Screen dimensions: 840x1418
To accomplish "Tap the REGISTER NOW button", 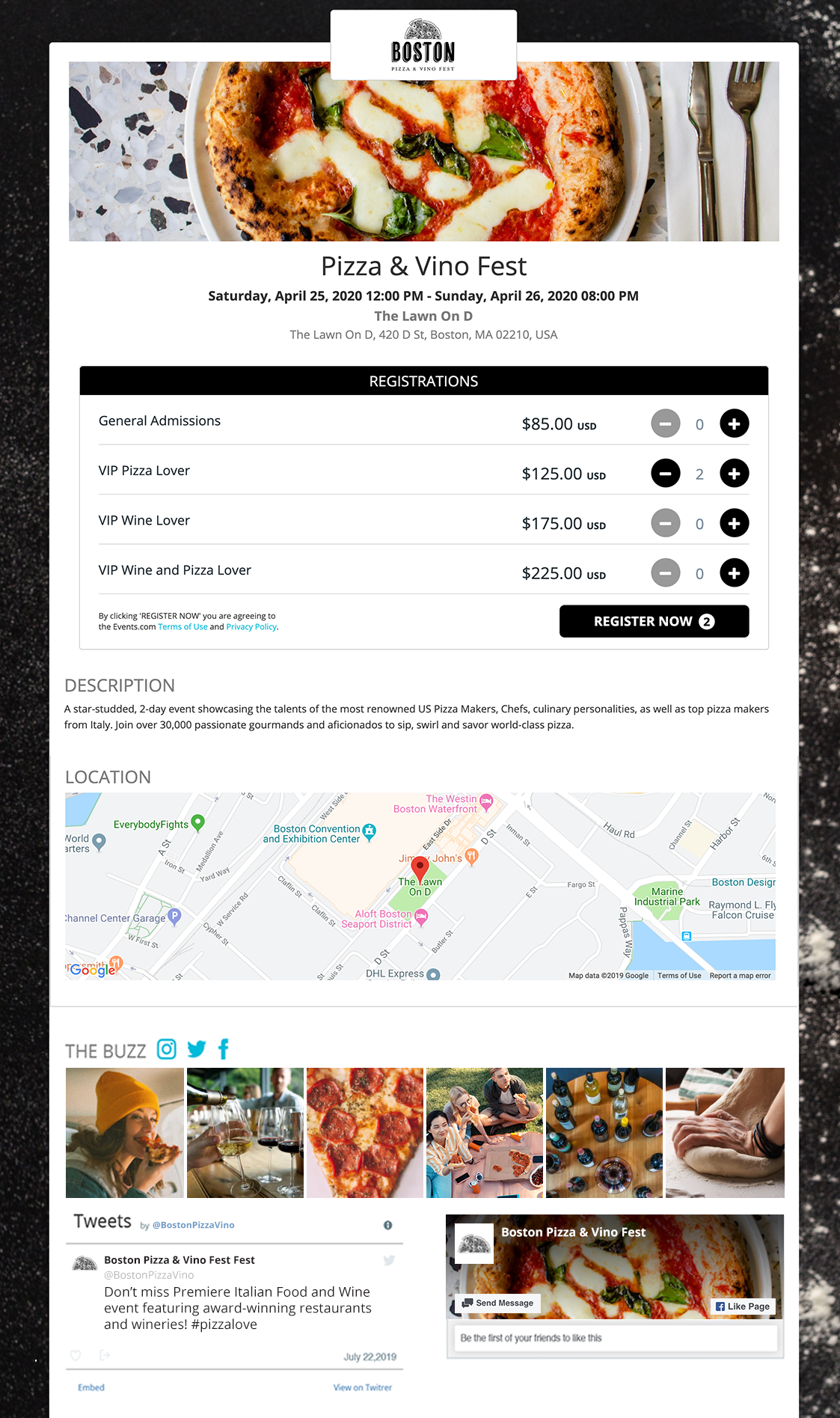I will point(654,621).
